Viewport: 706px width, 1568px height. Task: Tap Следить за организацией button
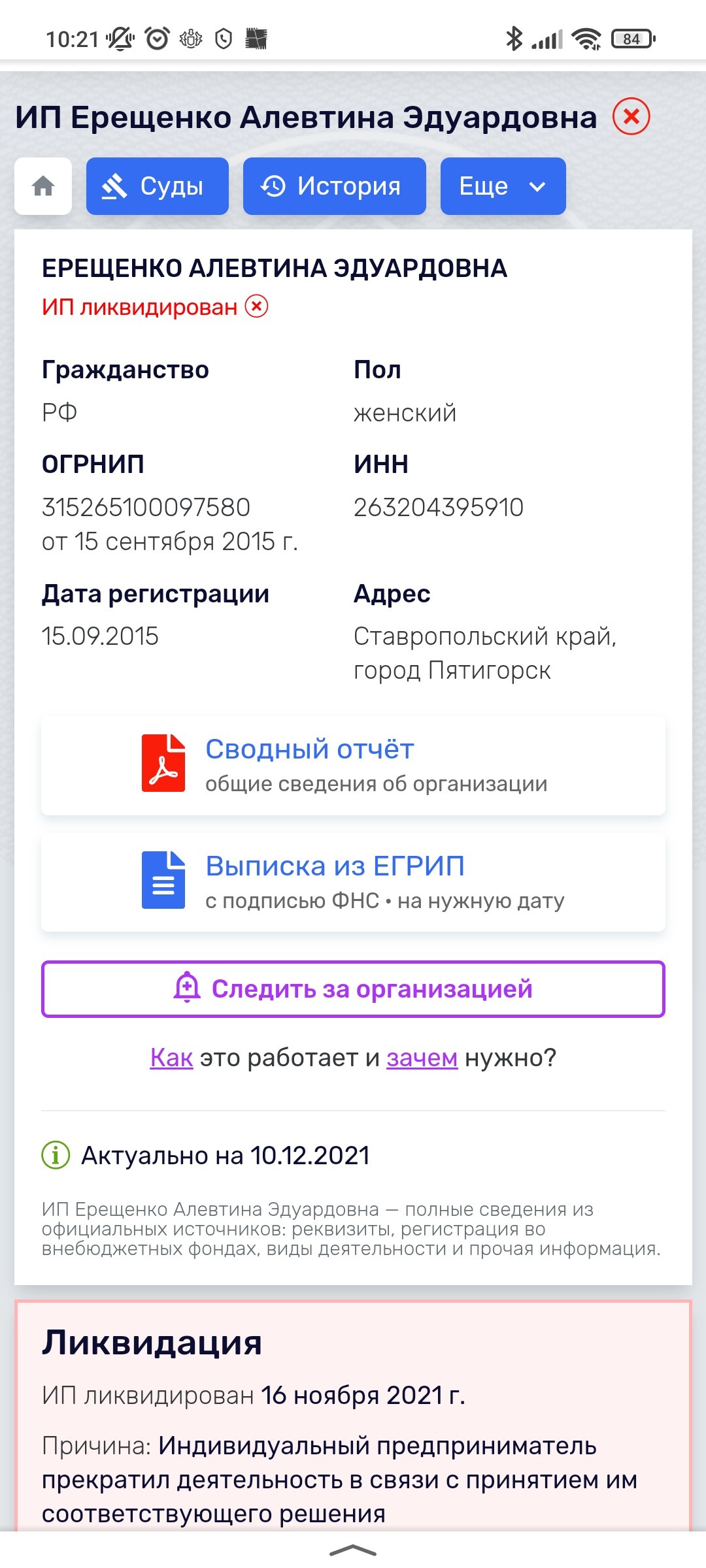(353, 988)
